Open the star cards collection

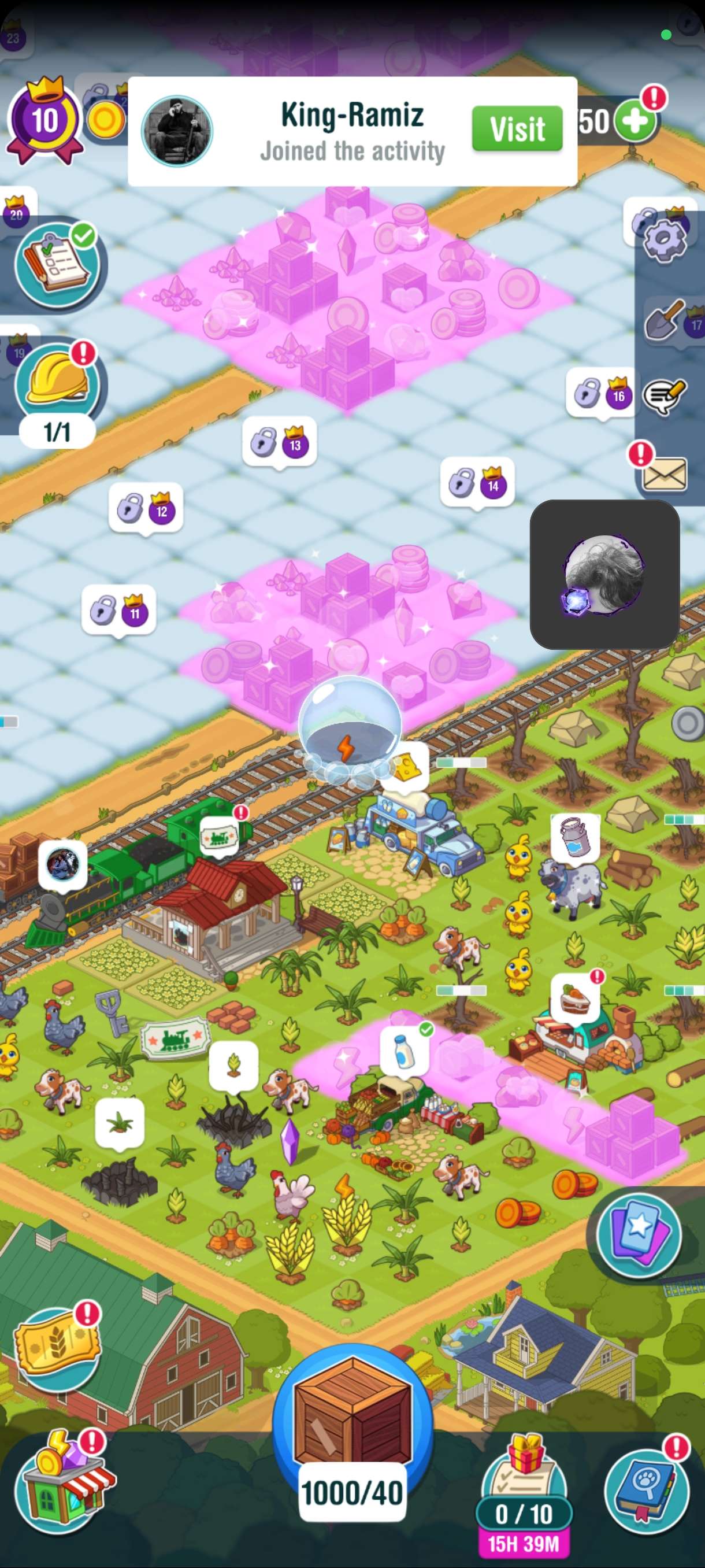[637, 1233]
